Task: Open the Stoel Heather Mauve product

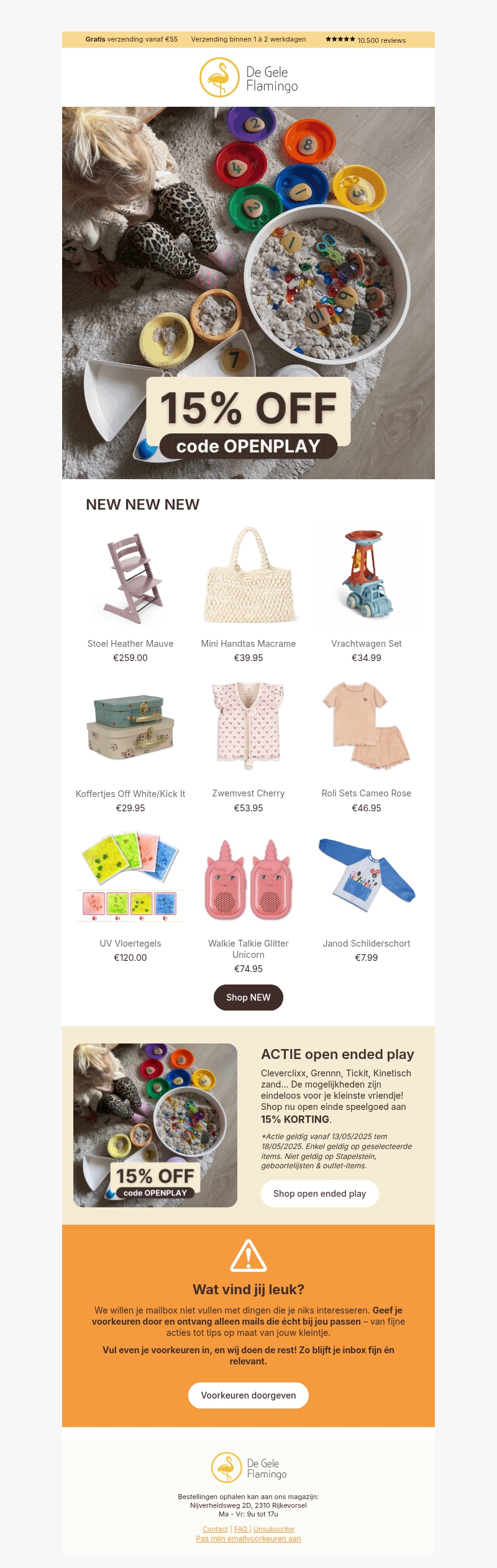Action: [x=130, y=578]
